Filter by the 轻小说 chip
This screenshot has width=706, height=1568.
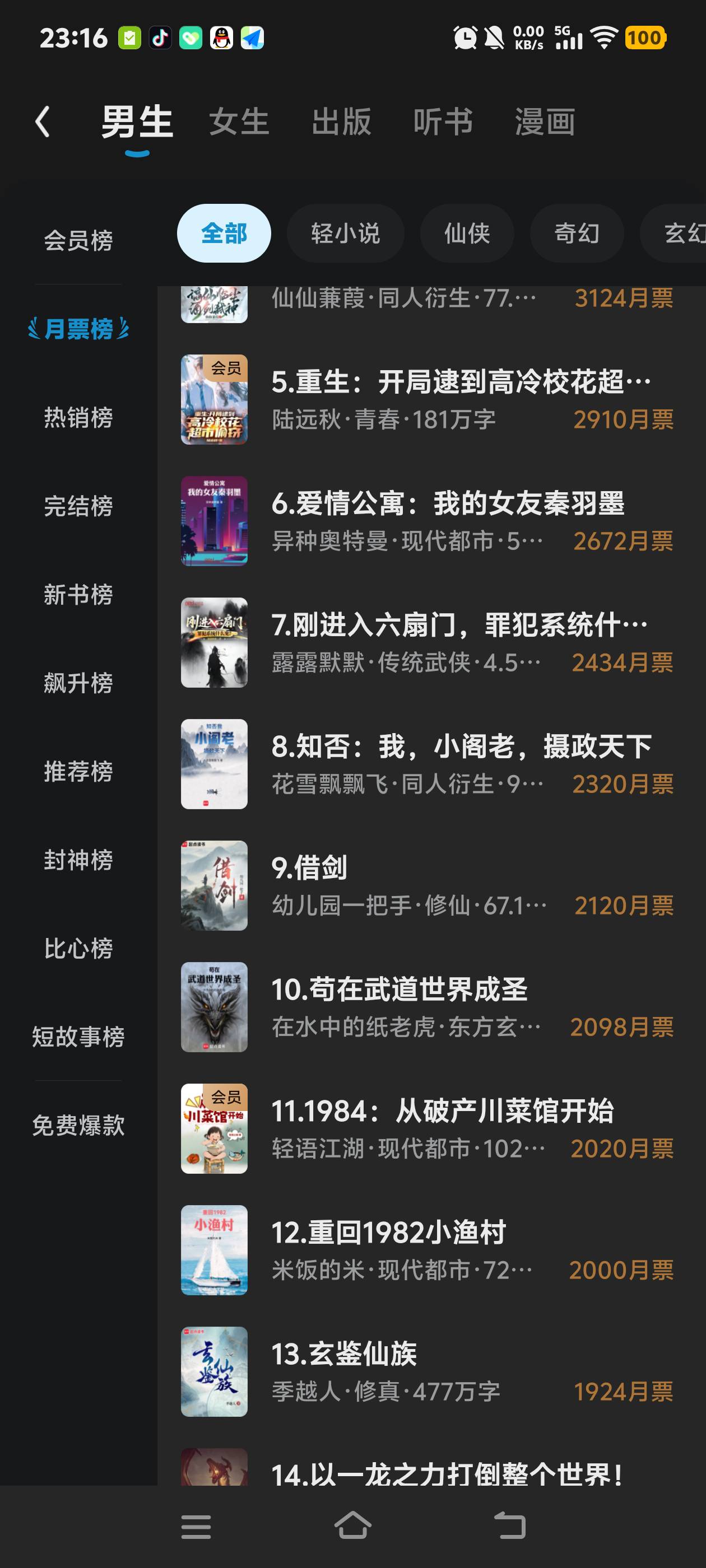coord(345,233)
